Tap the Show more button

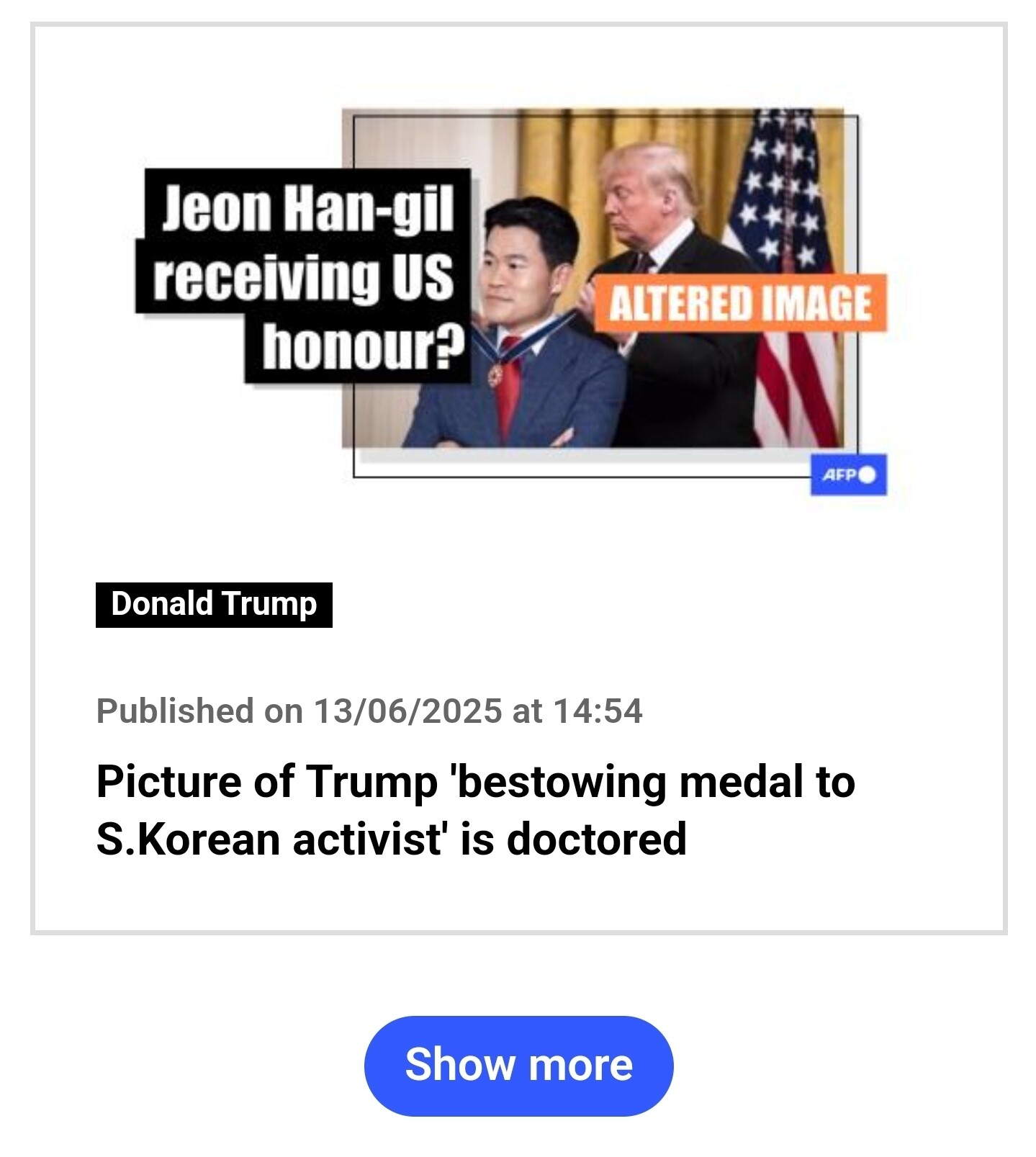518,1065
